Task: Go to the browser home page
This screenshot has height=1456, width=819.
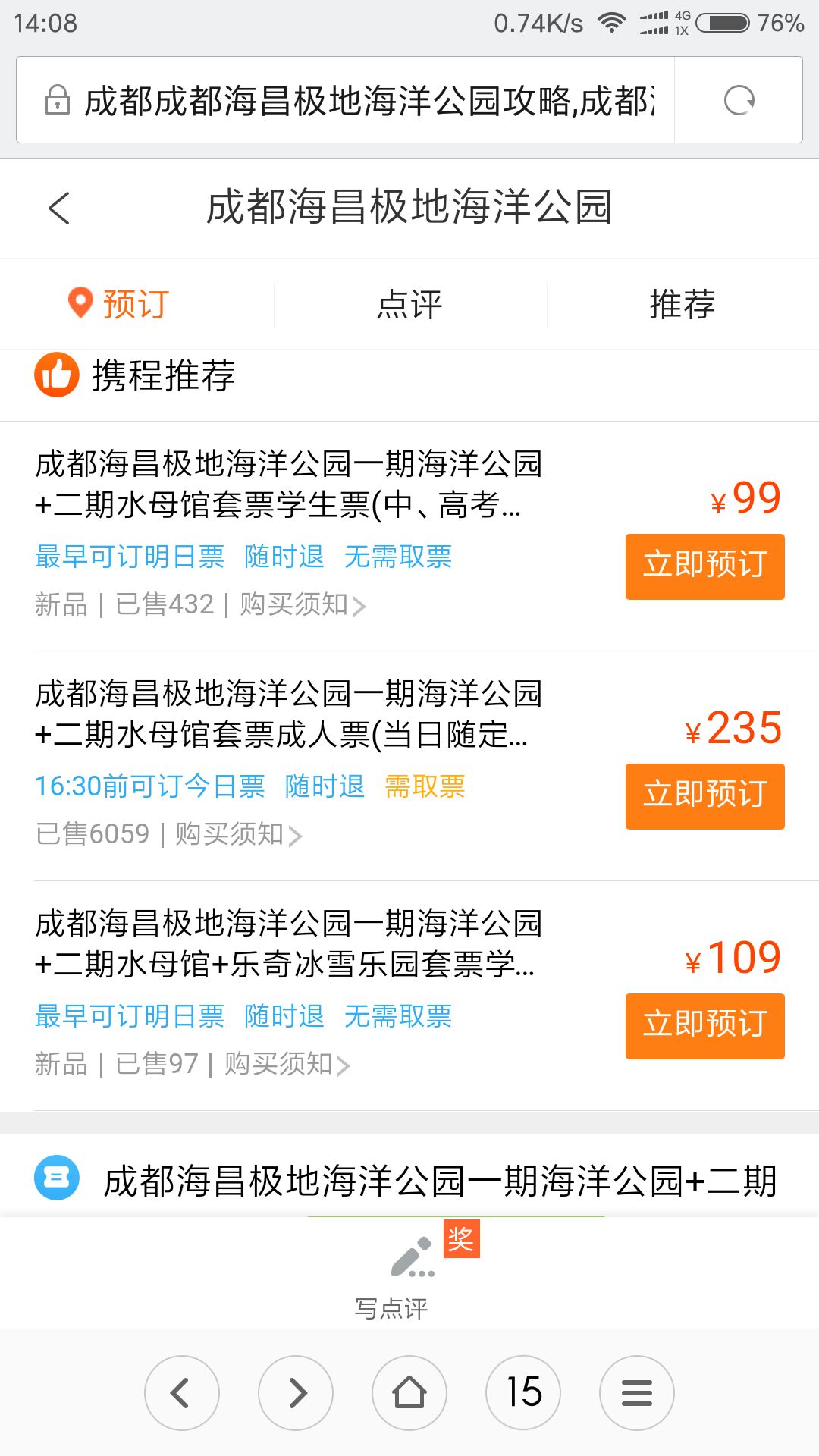Action: click(x=409, y=1392)
